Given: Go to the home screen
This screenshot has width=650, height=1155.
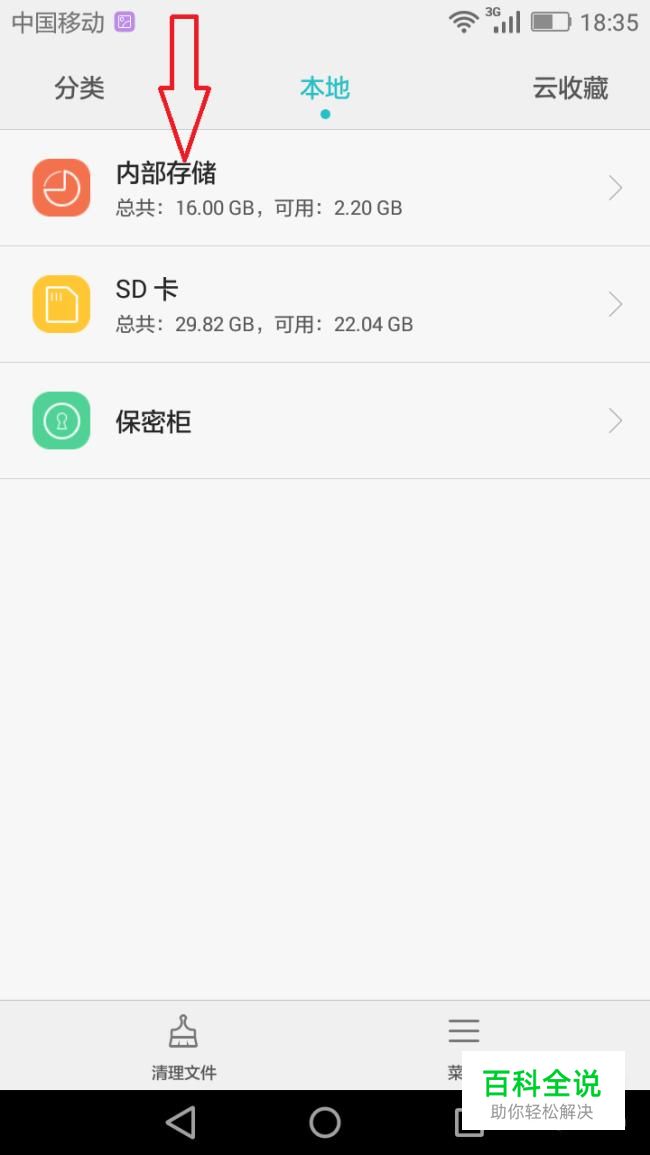Looking at the screenshot, I should point(325,1123).
